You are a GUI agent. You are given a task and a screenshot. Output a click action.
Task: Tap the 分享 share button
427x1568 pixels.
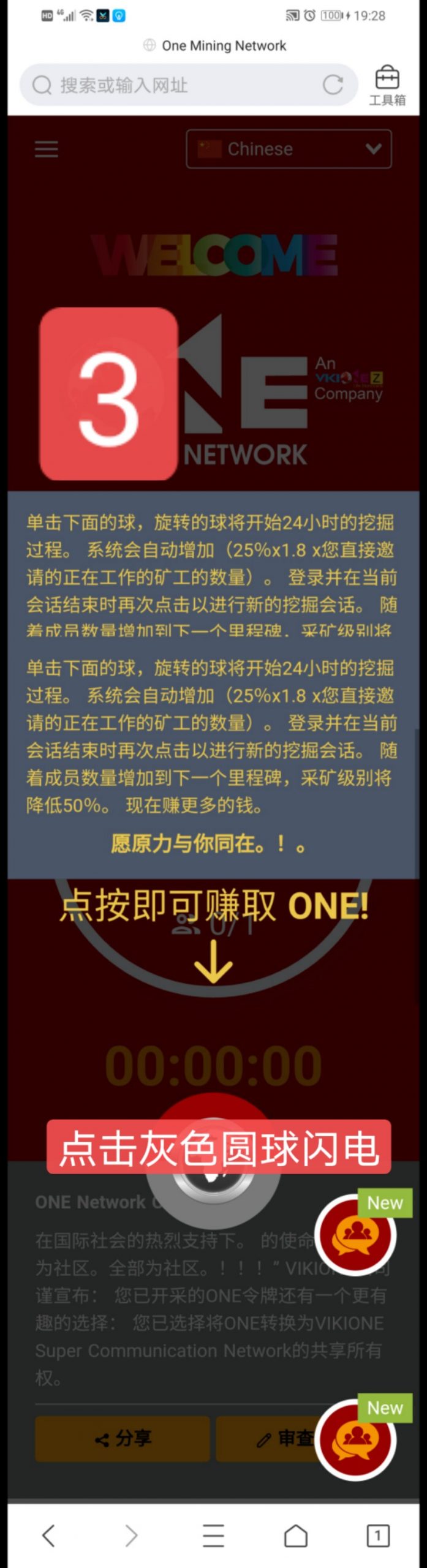click(x=123, y=1439)
